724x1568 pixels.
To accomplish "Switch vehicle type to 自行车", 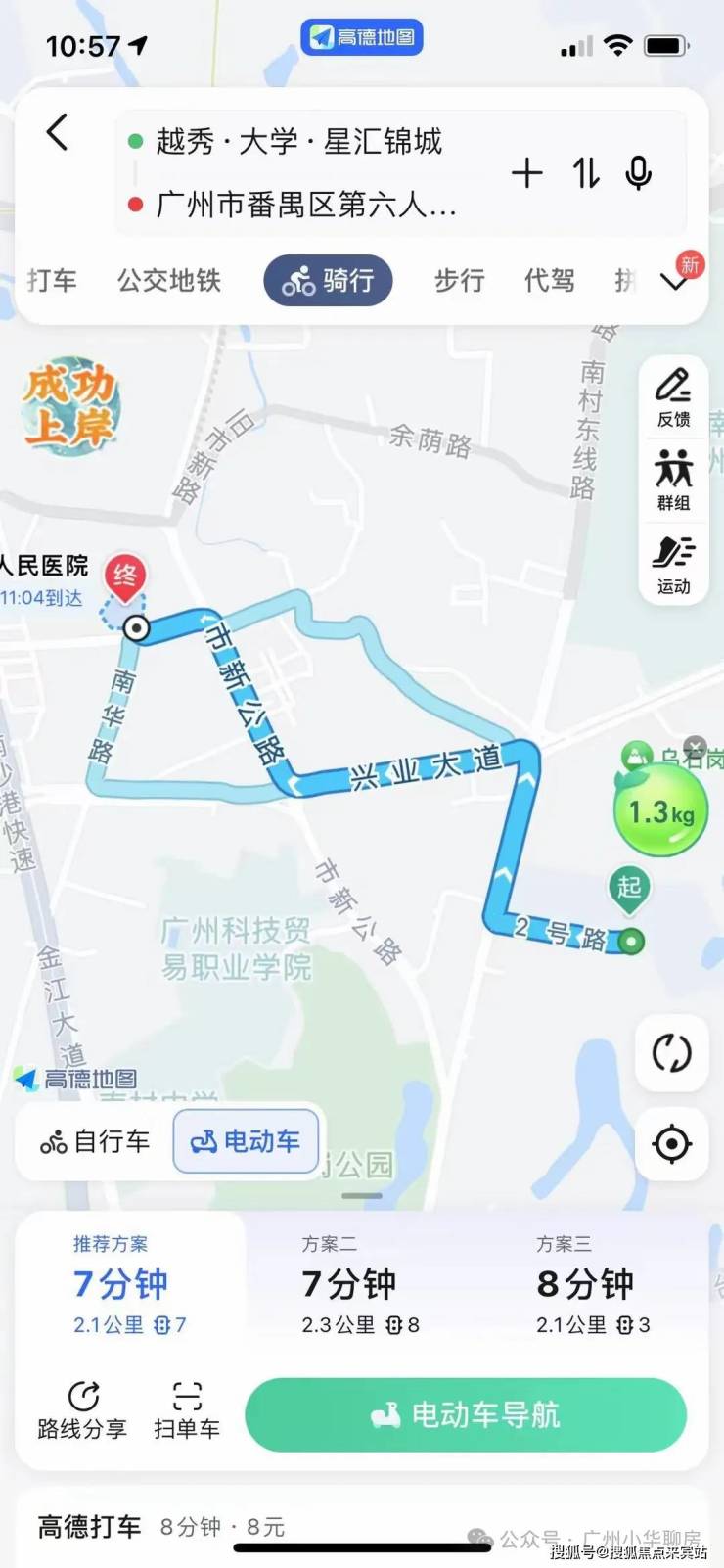I will click(x=95, y=1141).
